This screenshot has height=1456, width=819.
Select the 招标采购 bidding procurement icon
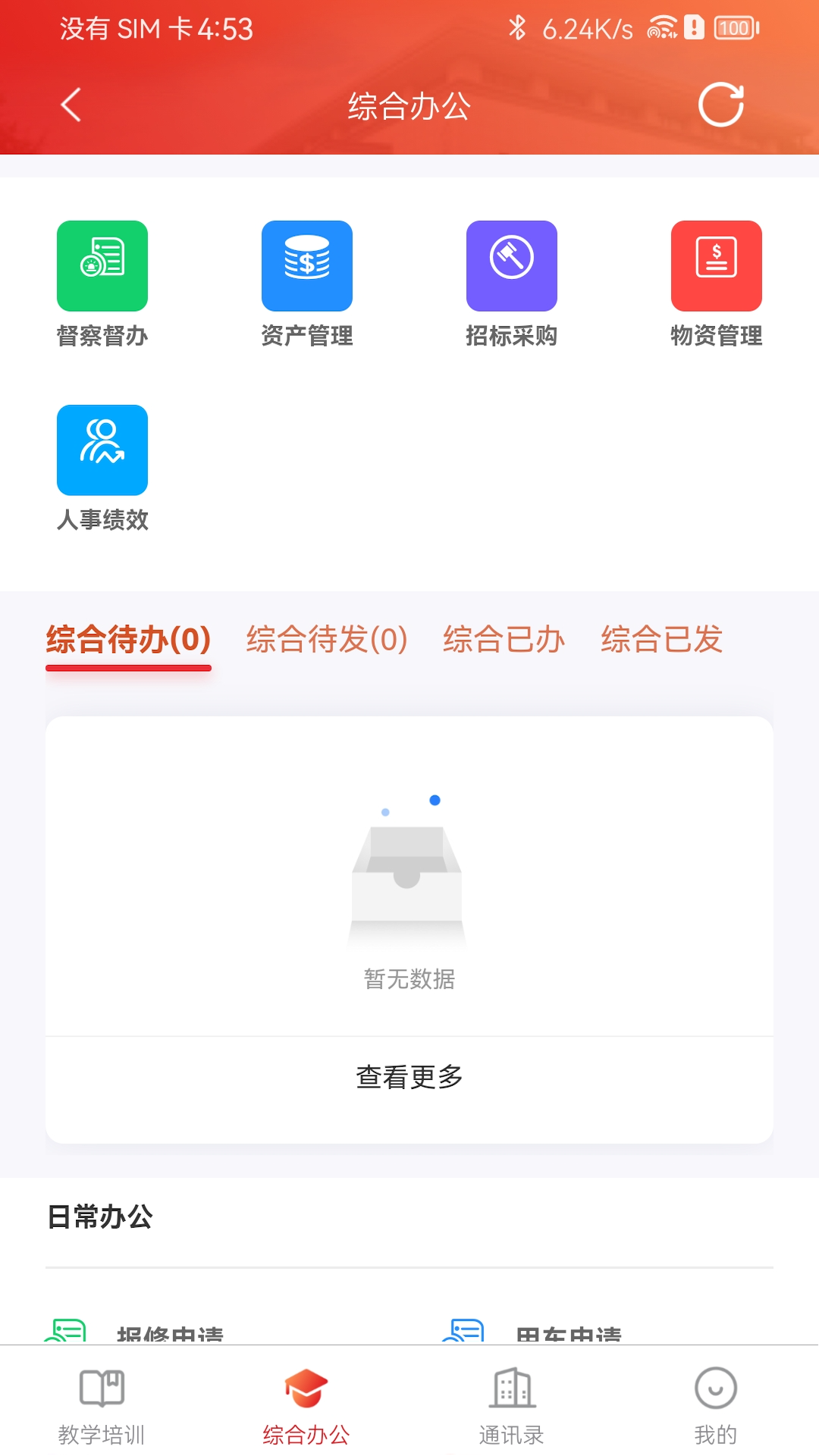coord(512,265)
